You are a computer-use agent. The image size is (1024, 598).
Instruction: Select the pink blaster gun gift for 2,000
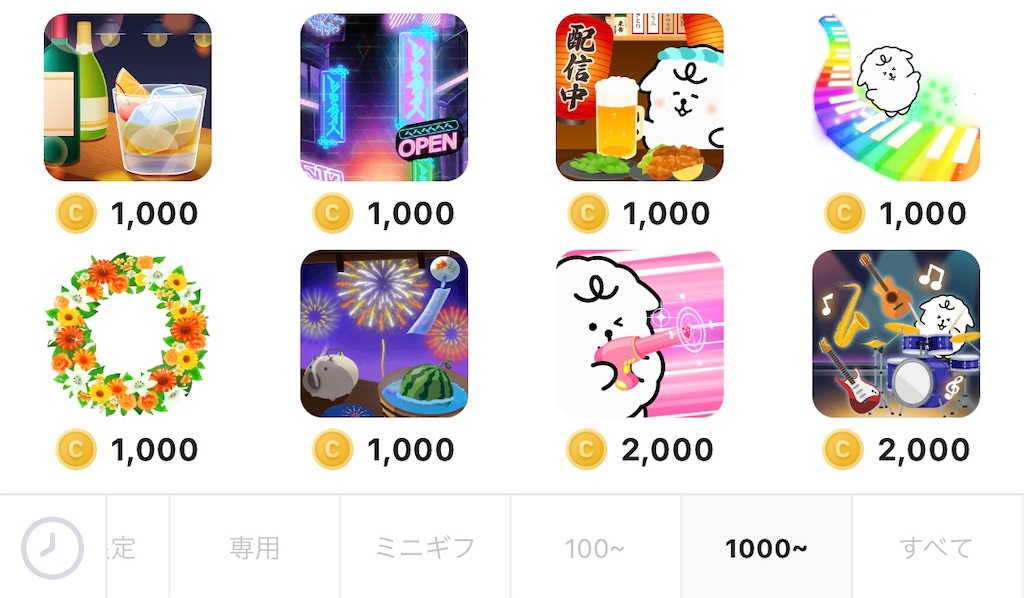point(640,334)
